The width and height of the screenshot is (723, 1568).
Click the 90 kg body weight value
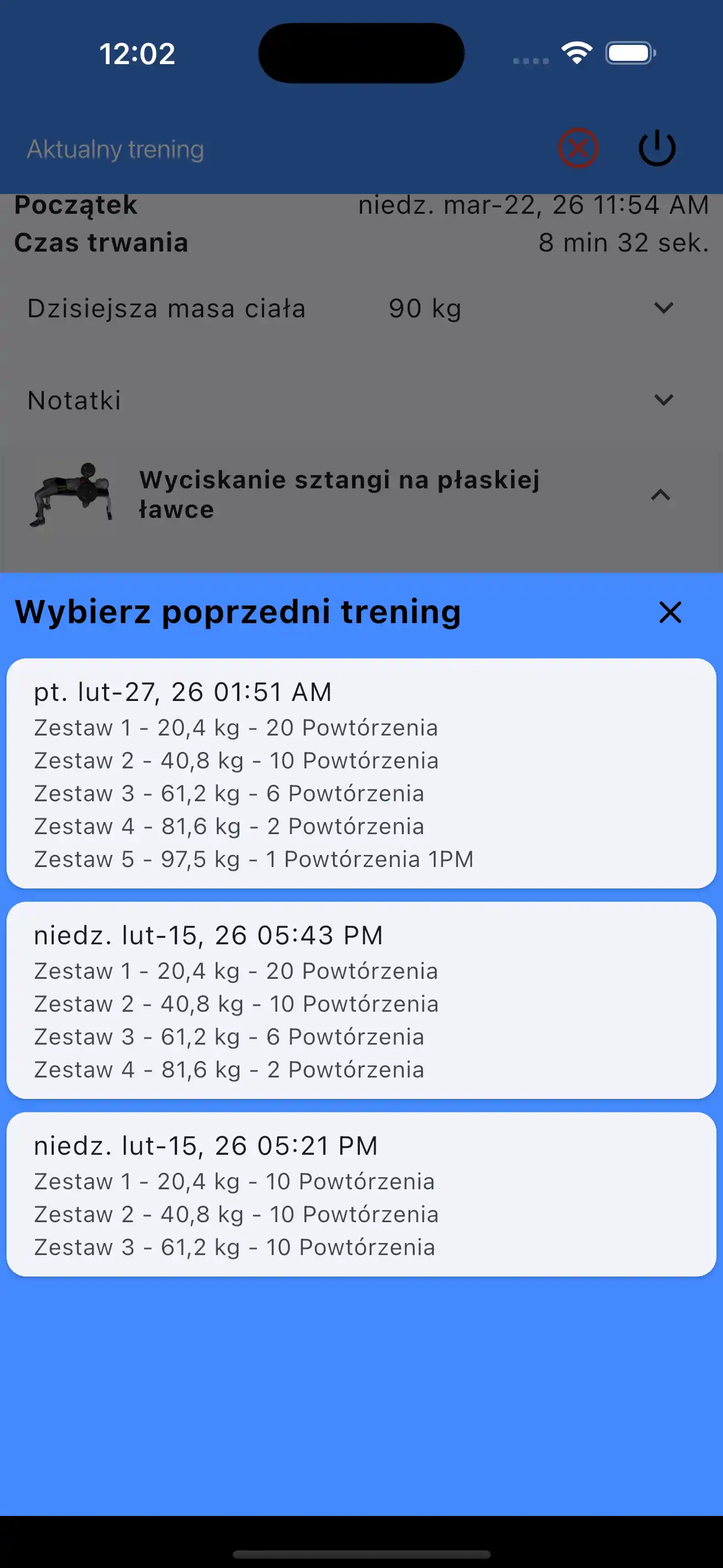coord(424,309)
